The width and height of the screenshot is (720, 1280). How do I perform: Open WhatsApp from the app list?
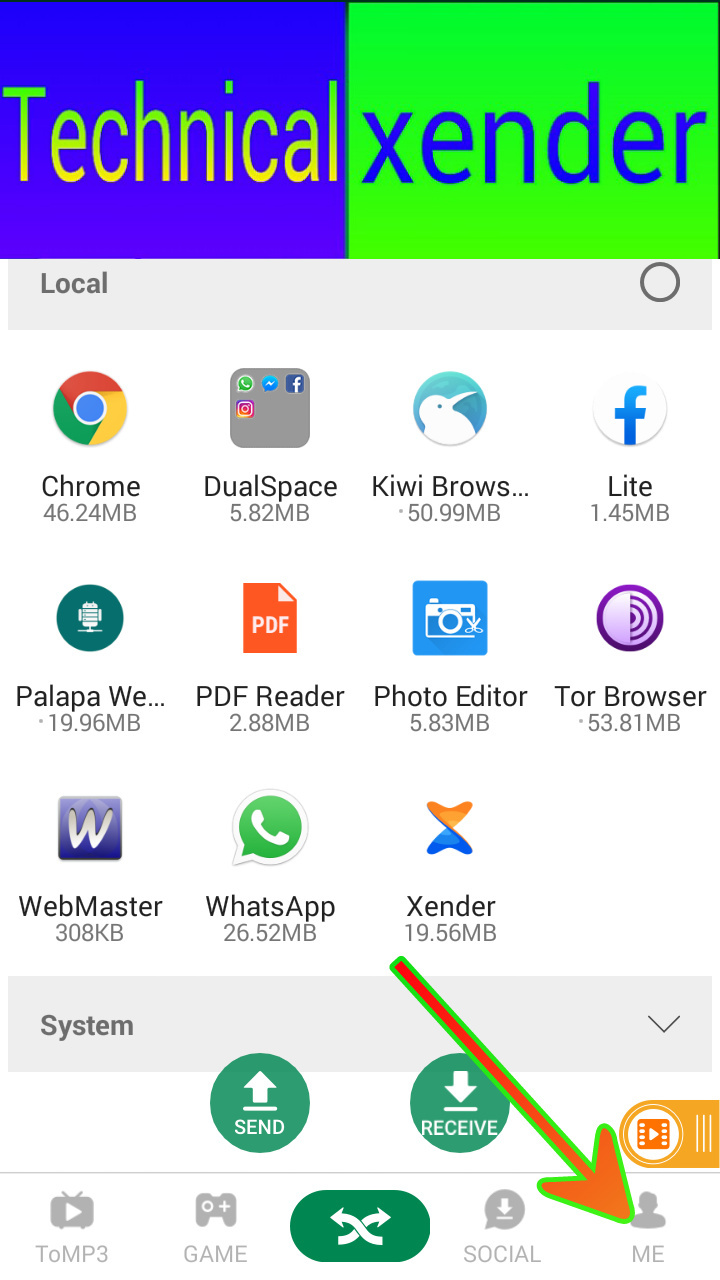(270, 828)
